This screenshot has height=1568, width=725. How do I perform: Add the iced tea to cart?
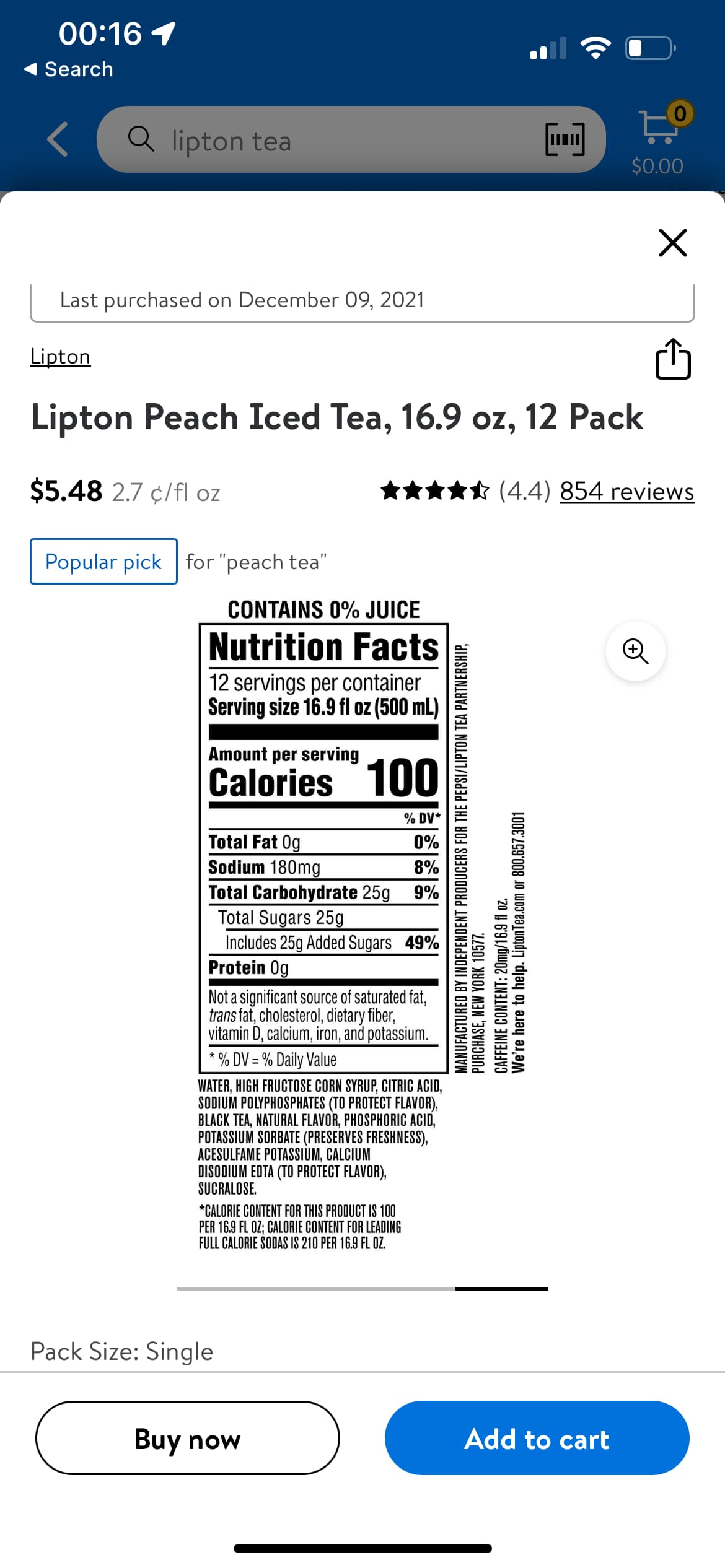click(537, 1438)
